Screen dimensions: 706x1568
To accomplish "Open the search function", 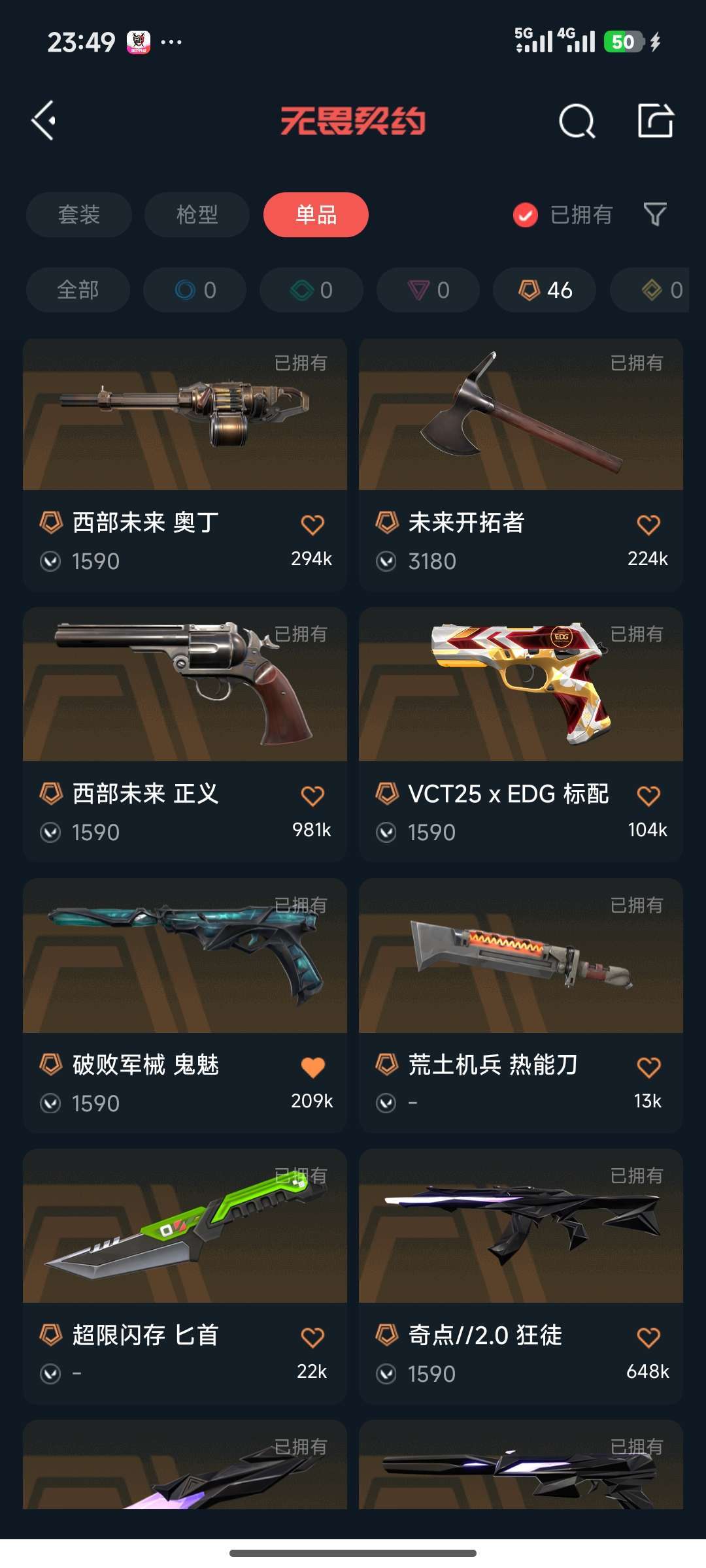I will point(574,121).
